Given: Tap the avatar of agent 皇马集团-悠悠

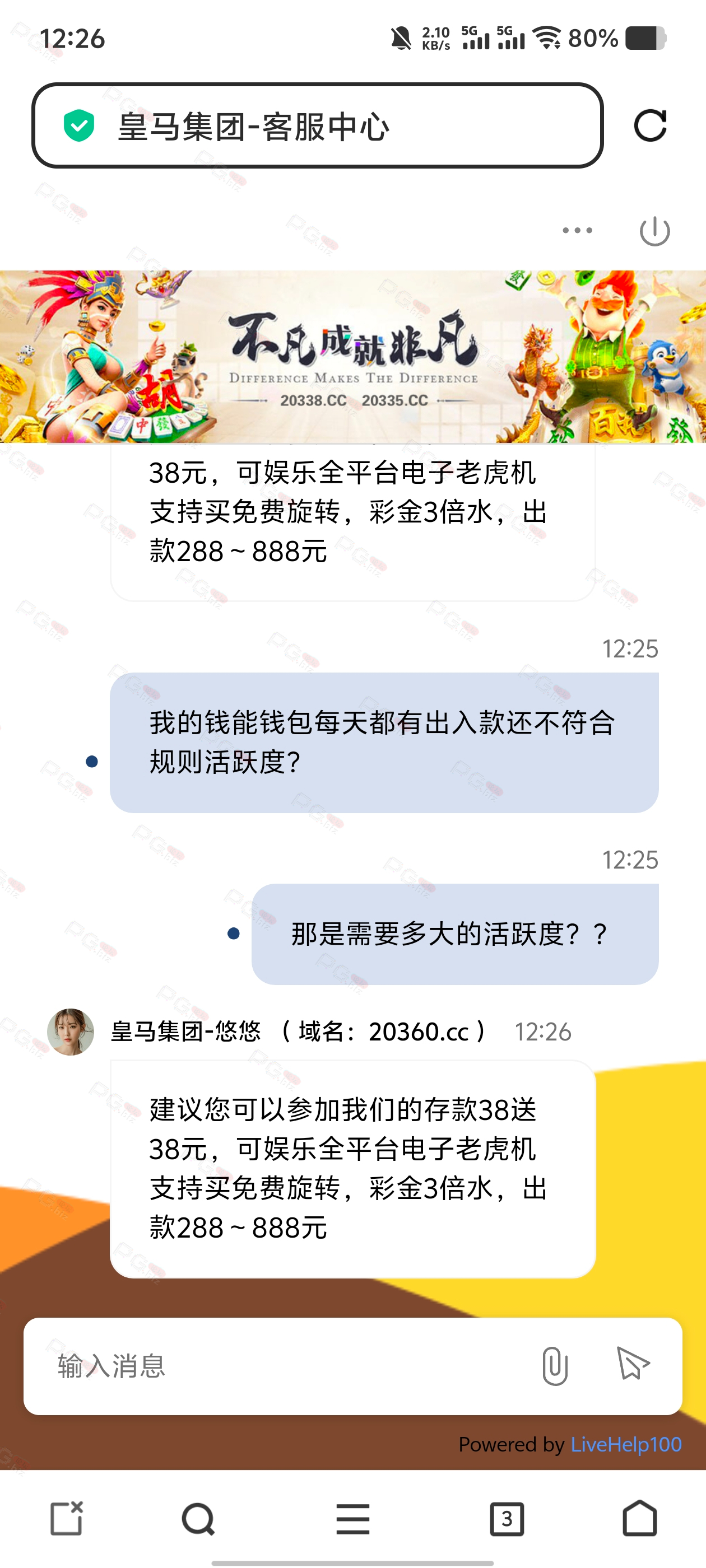Looking at the screenshot, I should [x=71, y=1032].
